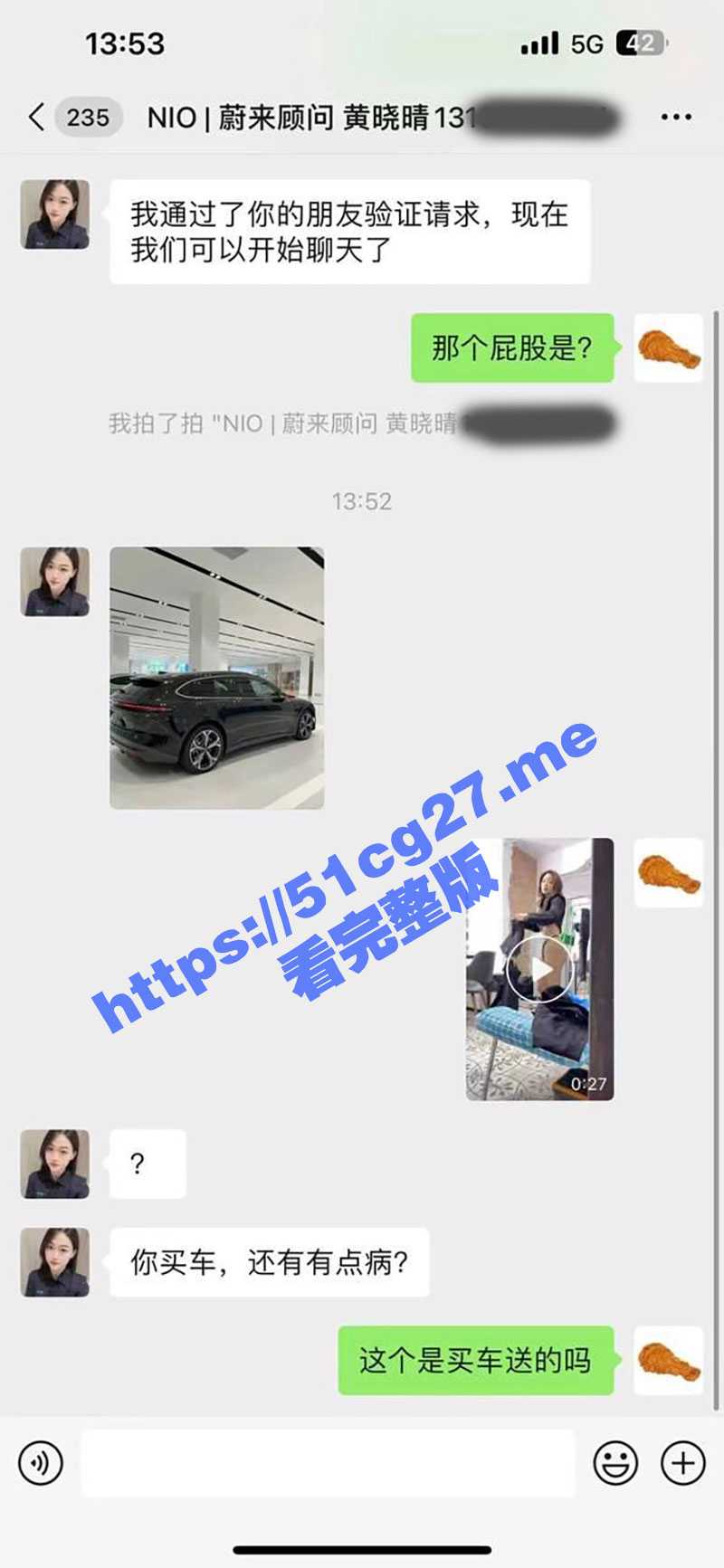Image resolution: width=724 pixels, height=1568 pixels.
Task: Switch to voice message input
Action: coord(41,1463)
